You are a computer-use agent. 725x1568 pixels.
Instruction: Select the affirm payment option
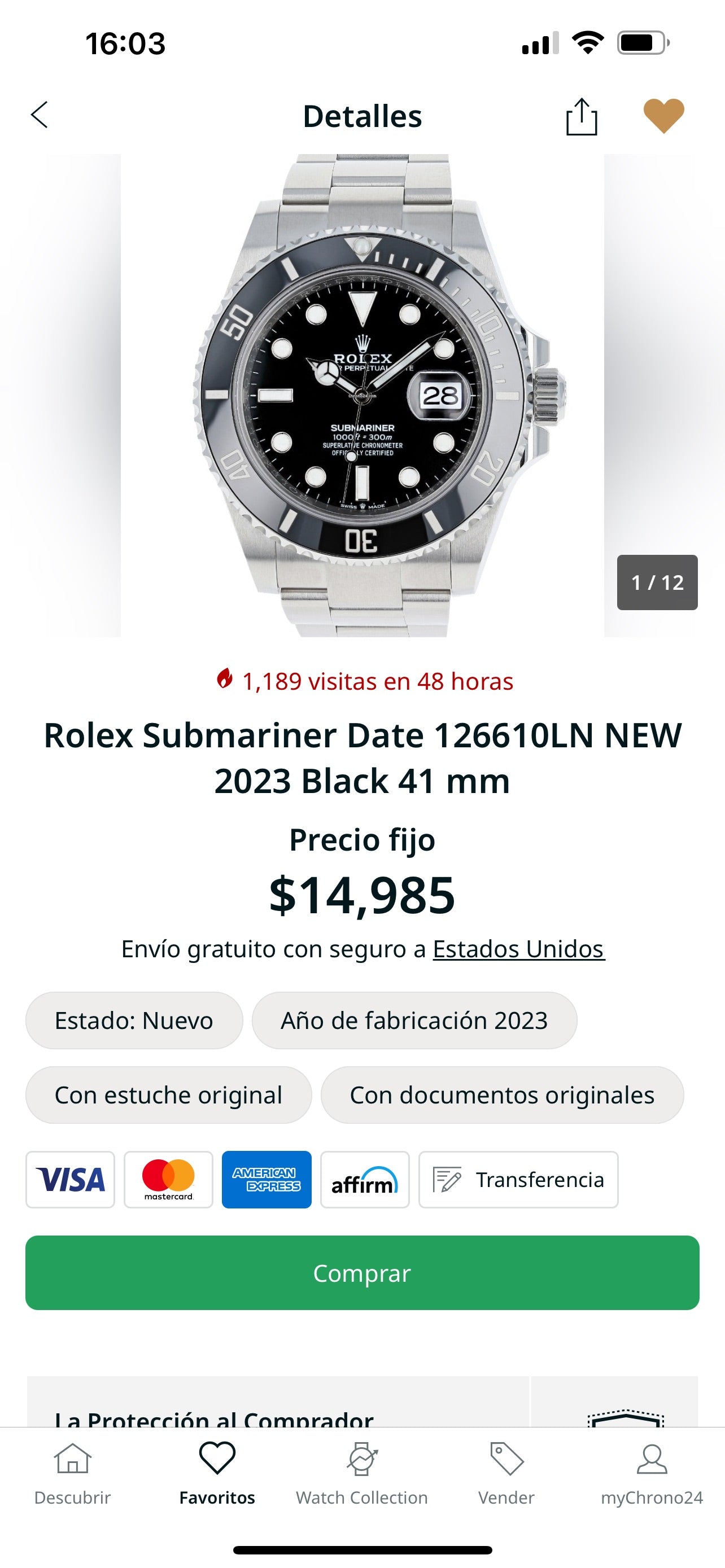(x=365, y=1180)
